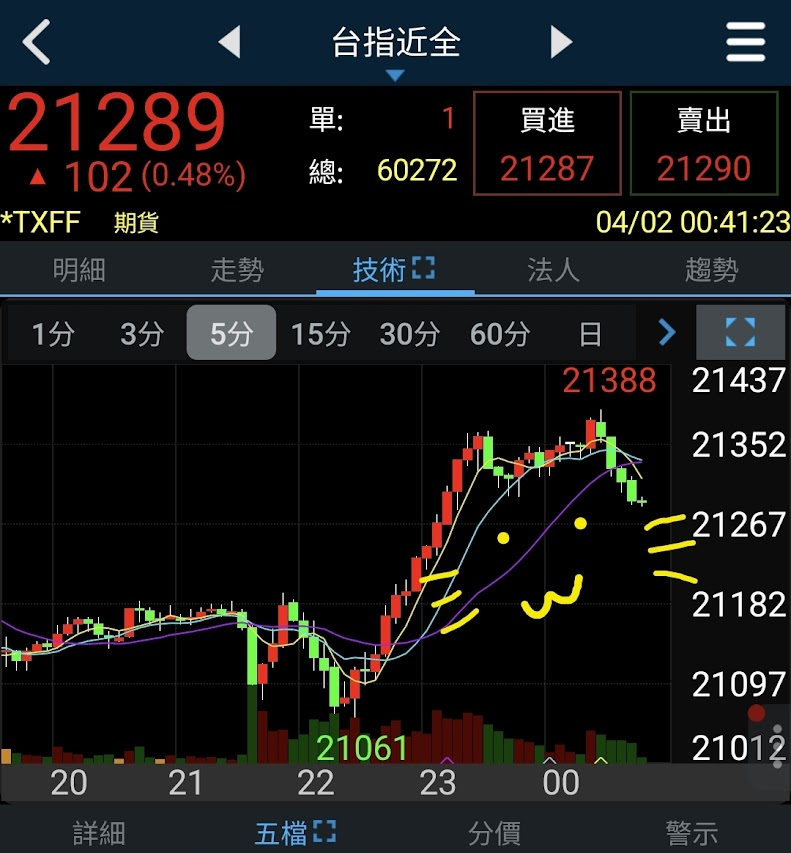Tap the 買進 21287 buy button
This screenshot has height=853, width=791.
pyautogui.click(x=547, y=144)
